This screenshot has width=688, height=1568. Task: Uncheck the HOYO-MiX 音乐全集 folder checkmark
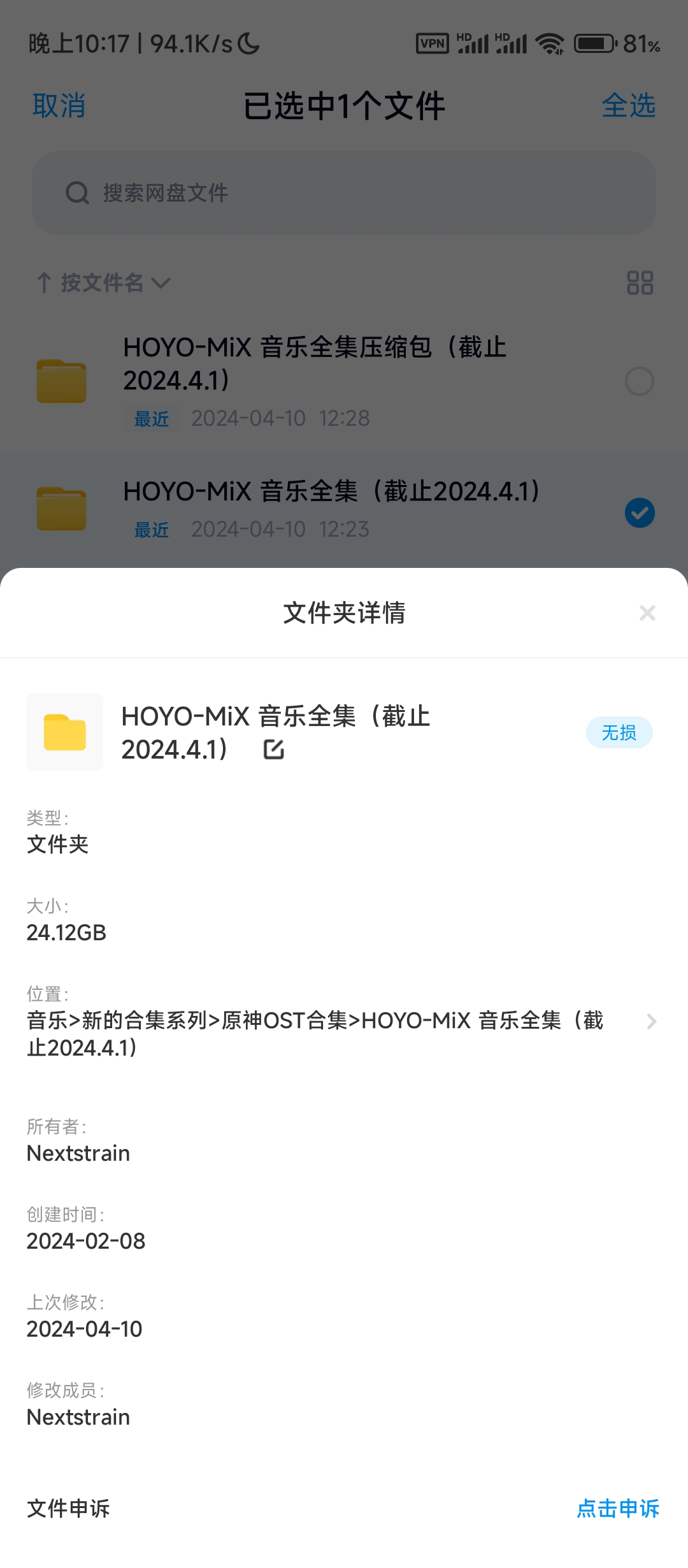[640, 512]
